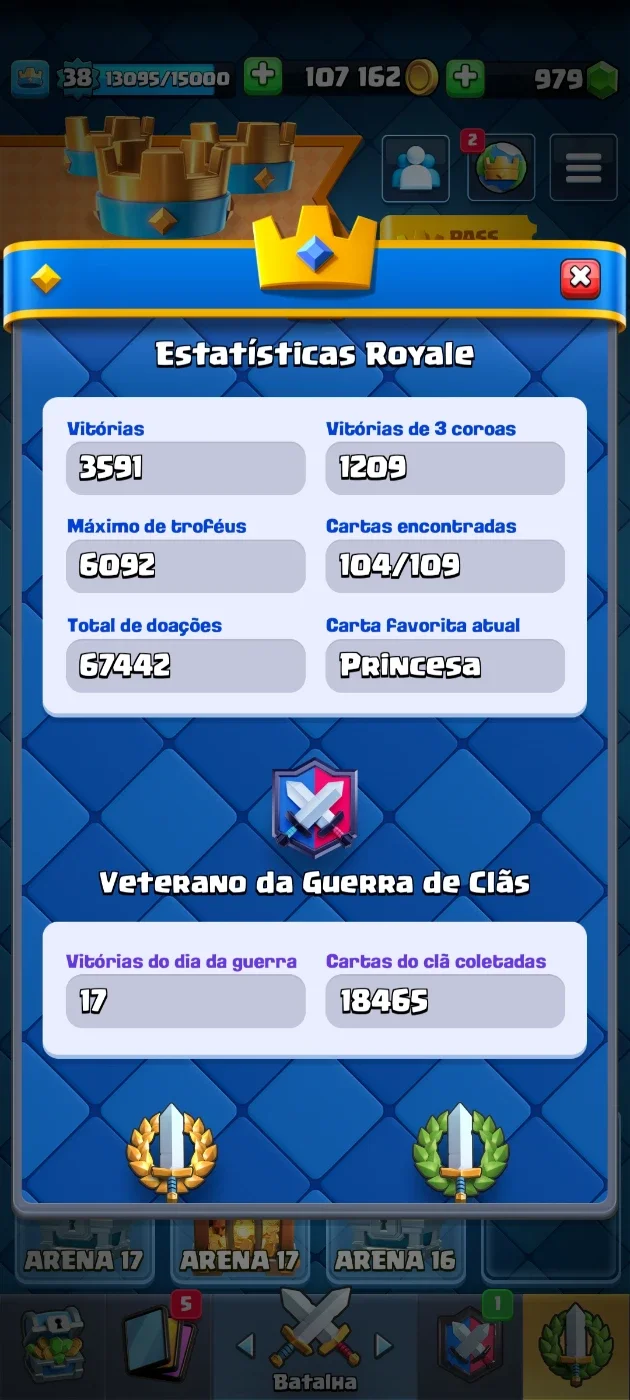This screenshot has width=630, height=1400.
Task: Tap the green plus to buy gold
Action: 262,77
